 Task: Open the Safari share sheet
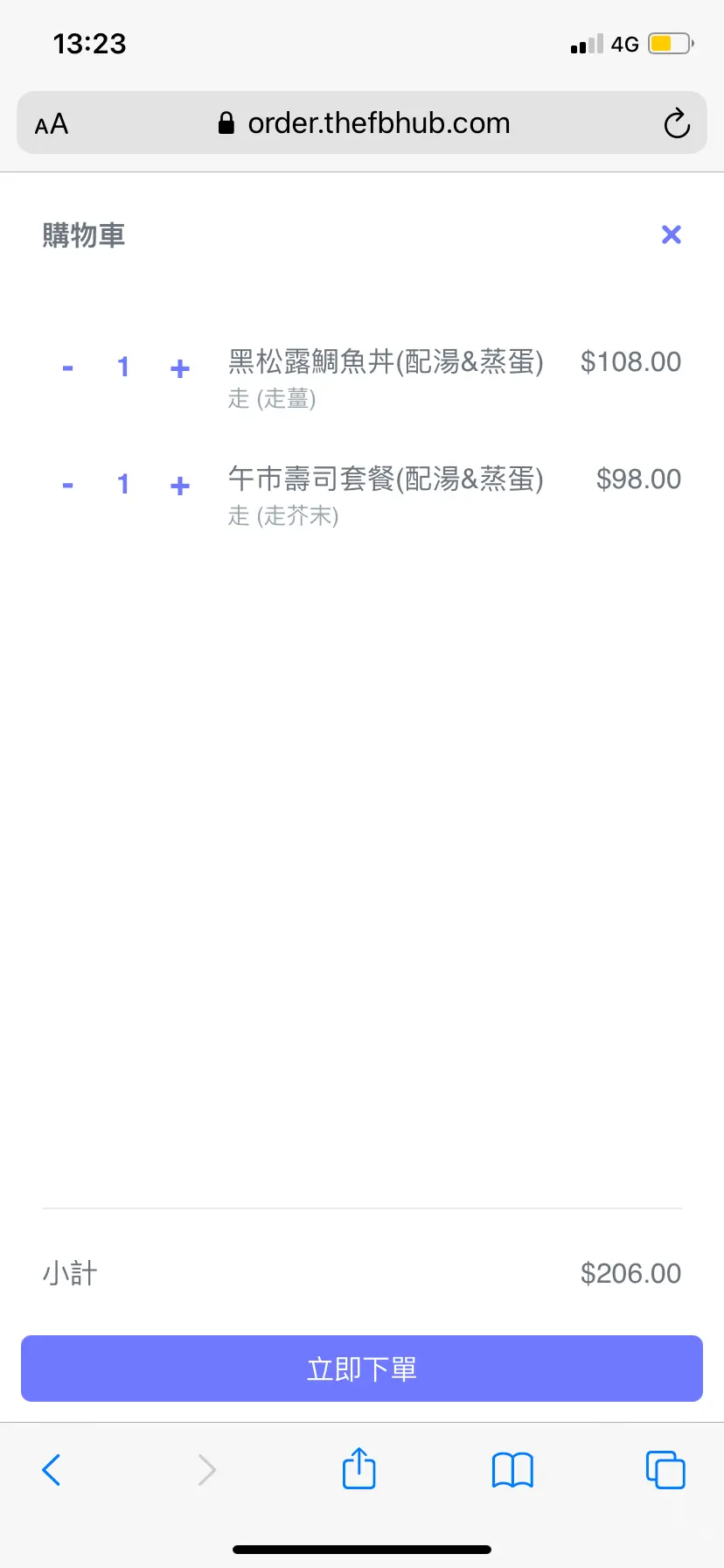[x=359, y=1468]
